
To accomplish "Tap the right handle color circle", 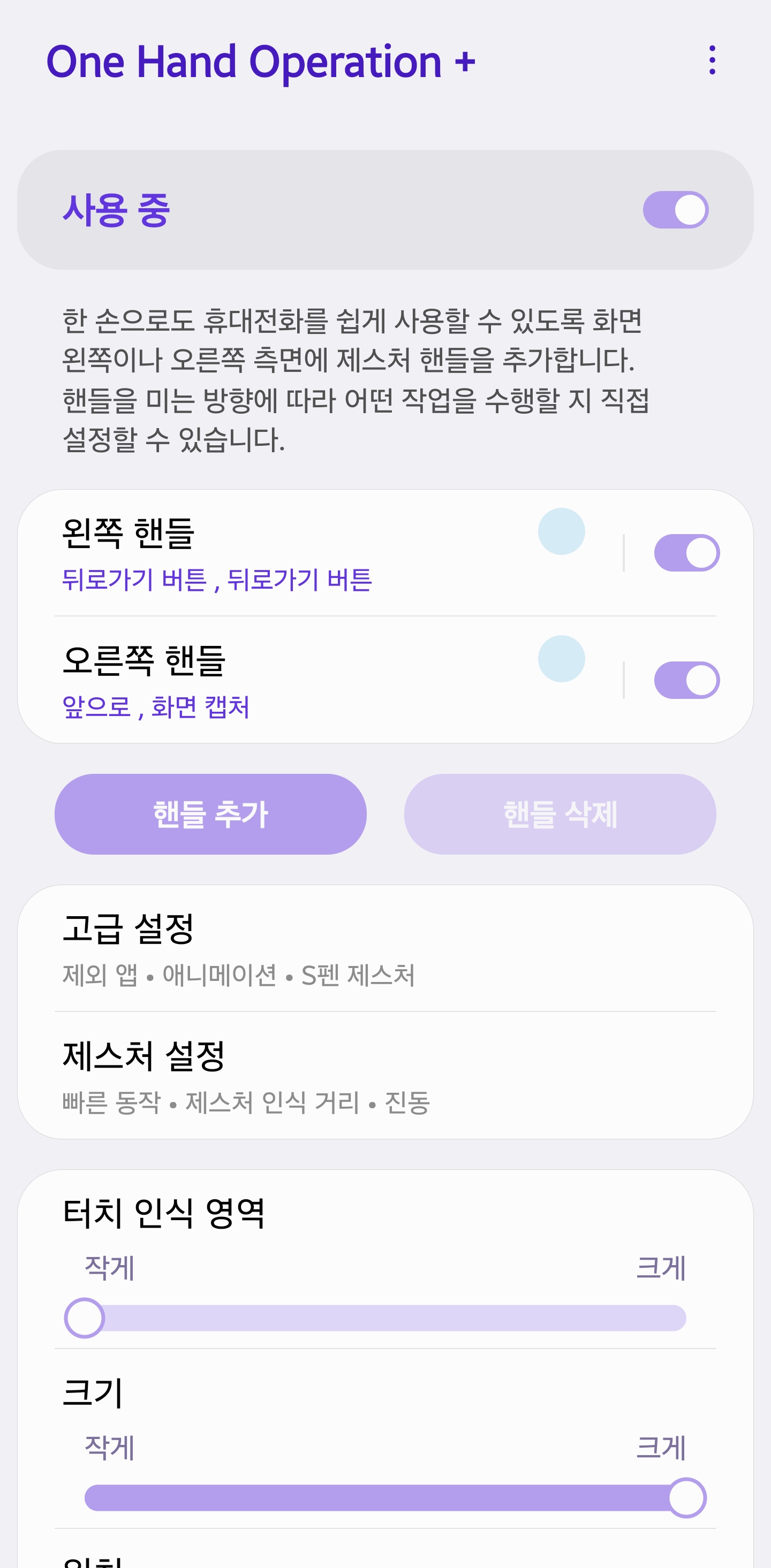I will [561, 659].
